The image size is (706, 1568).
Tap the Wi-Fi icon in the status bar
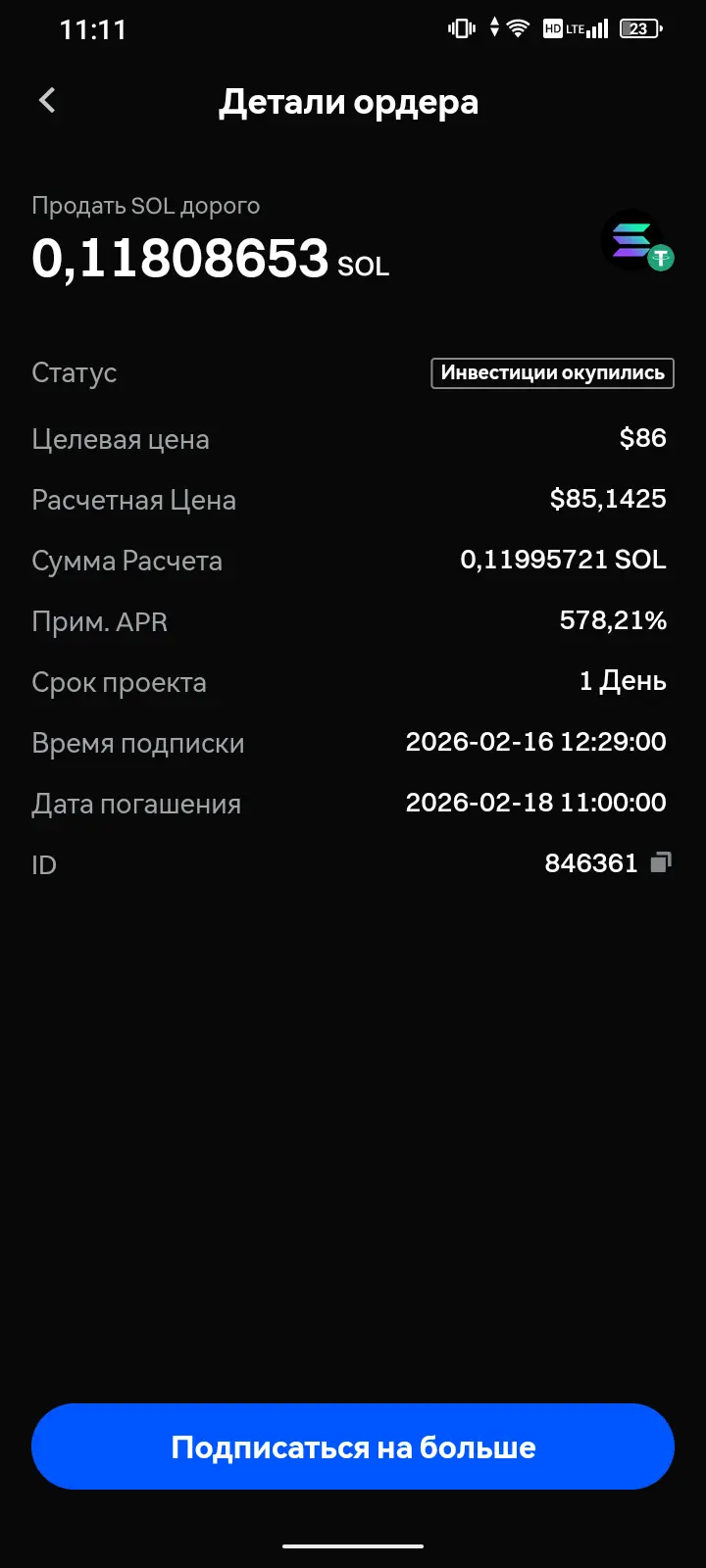pos(517,27)
